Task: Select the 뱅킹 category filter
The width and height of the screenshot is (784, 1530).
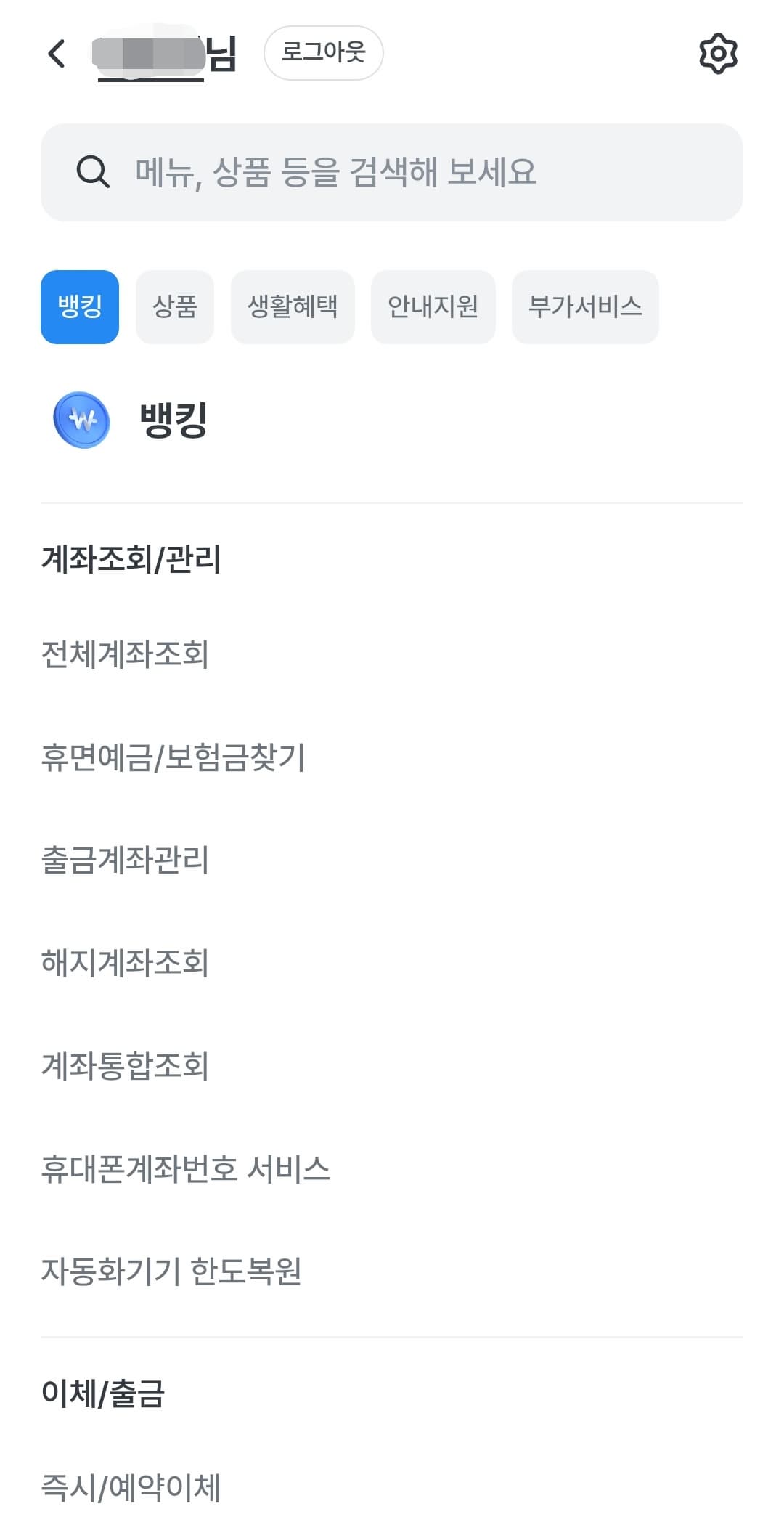Action: [79, 306]
